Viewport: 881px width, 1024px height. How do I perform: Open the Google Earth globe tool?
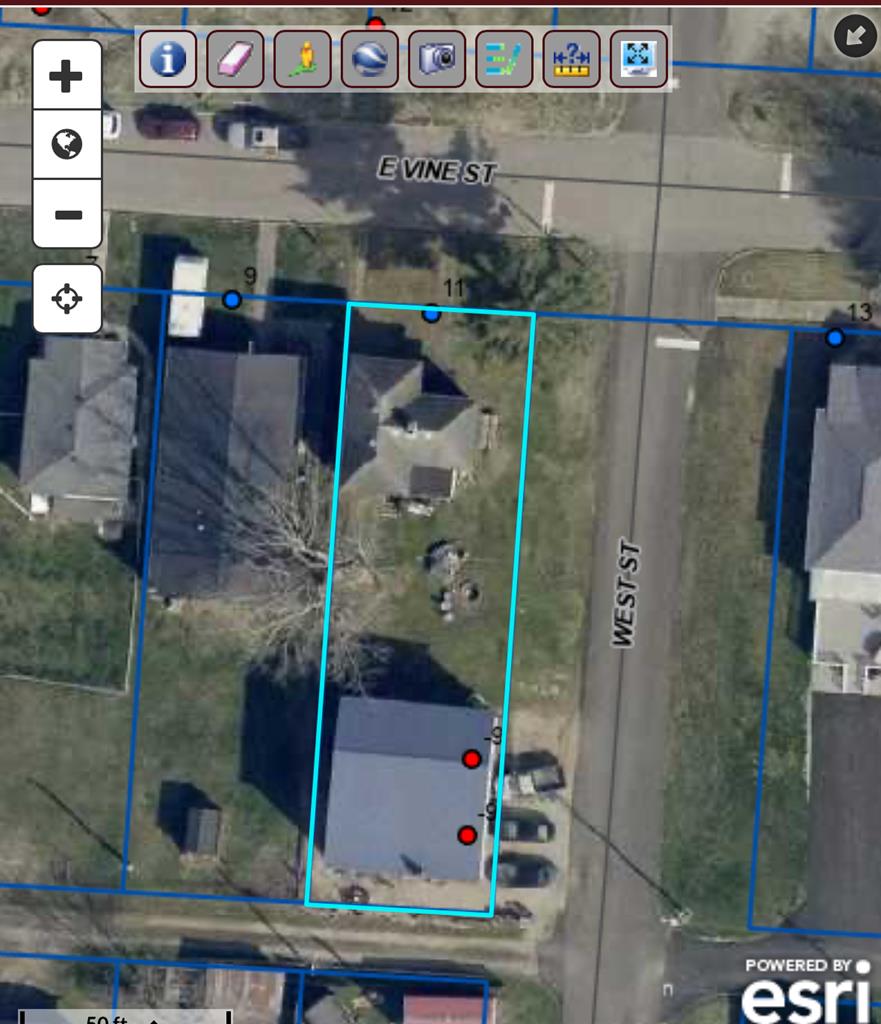[x=370, y=59]
